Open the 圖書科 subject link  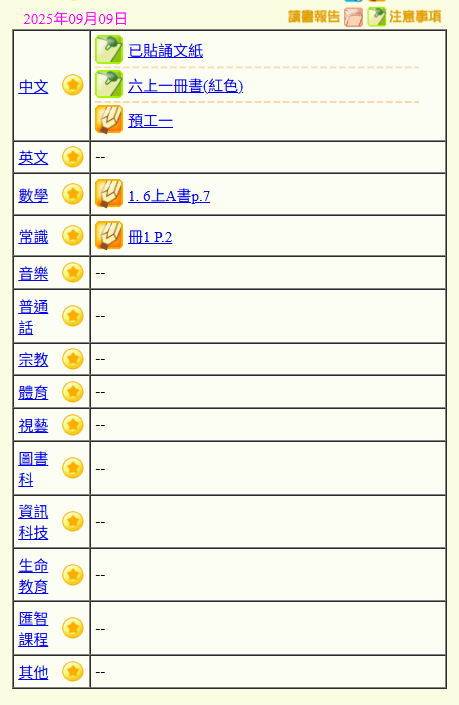pyautogui.click(x=33, y=469)
